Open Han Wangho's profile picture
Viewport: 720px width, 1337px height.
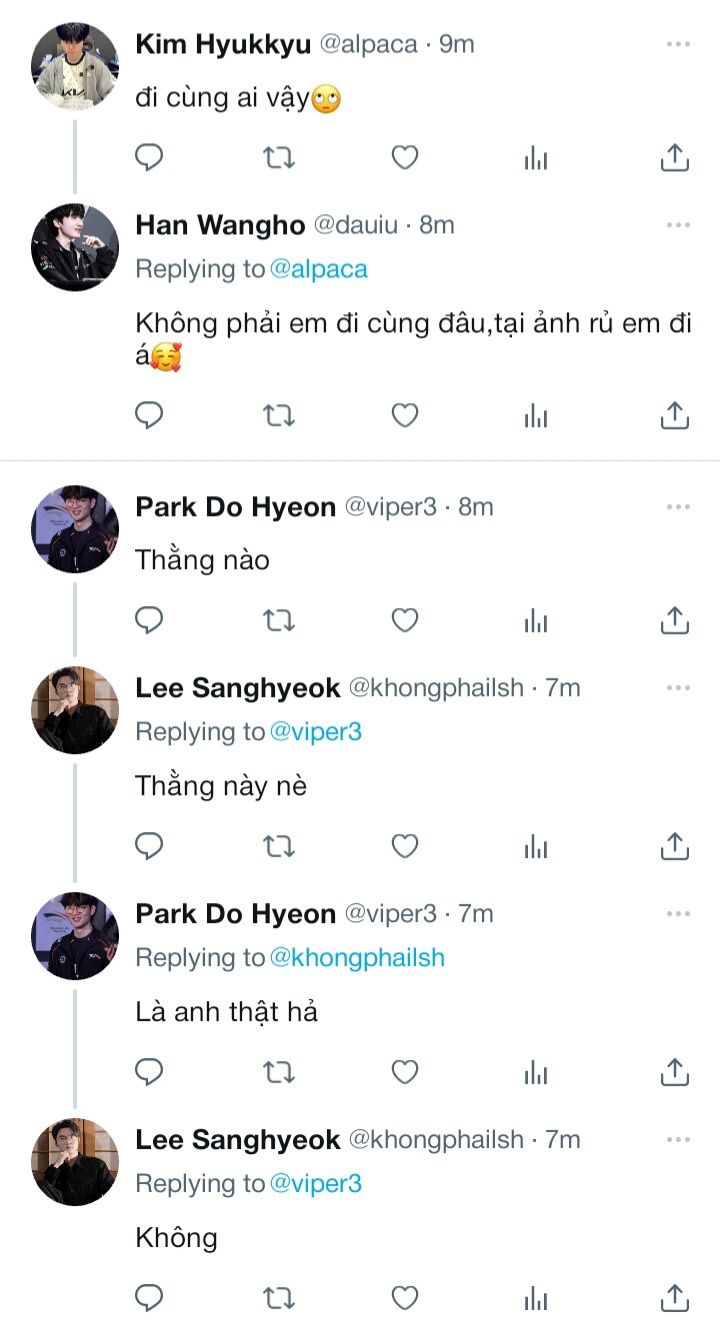(x=75, y=247)
